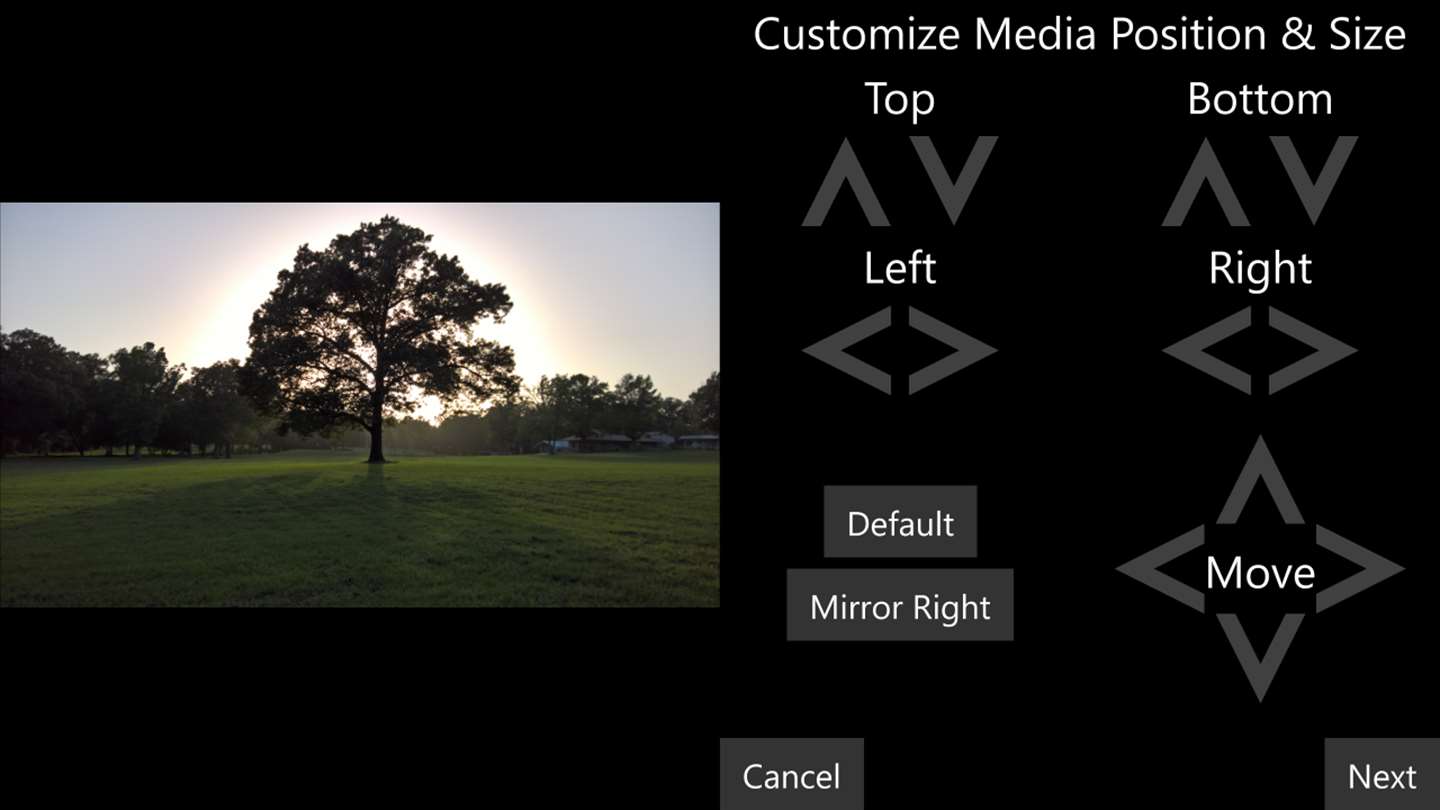Image resolution: width=1440 pixels, height=810 pixels.
Task: Move the media to the right
Action: click(x=1360, y=569)
